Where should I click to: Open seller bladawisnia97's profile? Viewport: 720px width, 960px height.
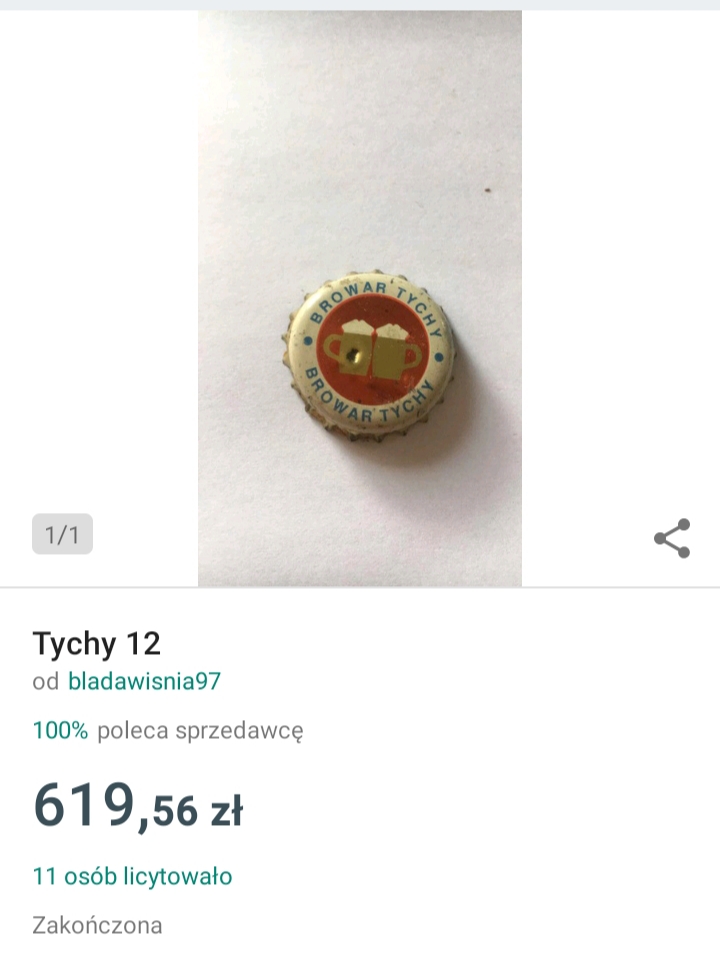144,682
